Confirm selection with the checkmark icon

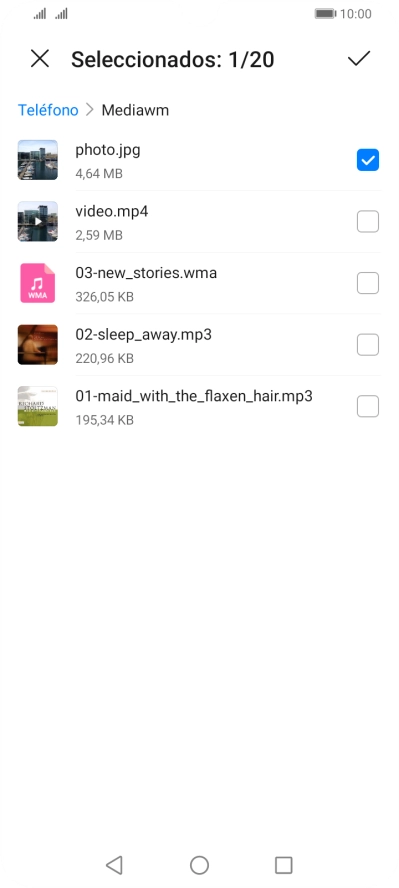pos(359,58)
